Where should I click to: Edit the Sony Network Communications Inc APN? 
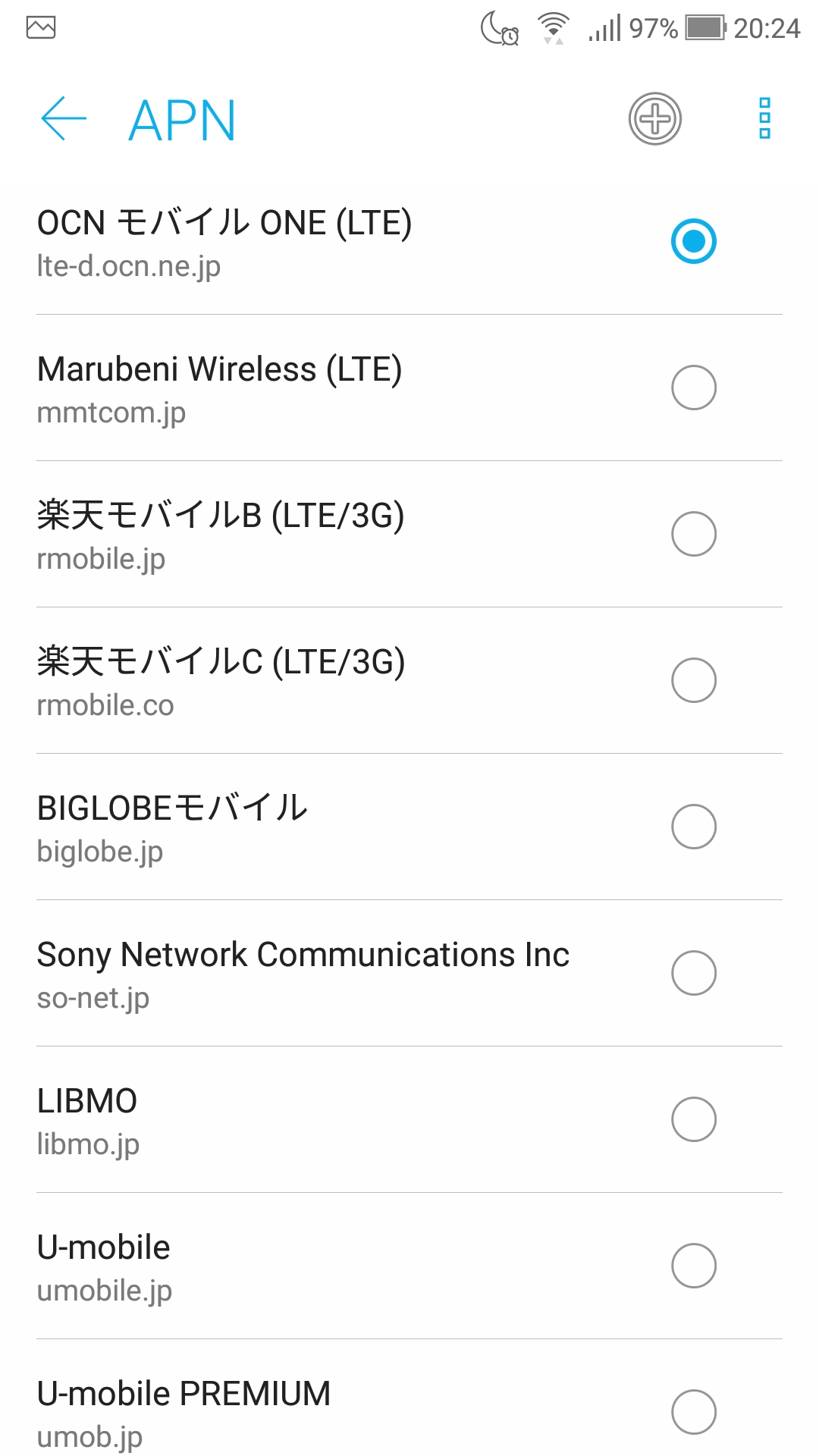point(303,974)
